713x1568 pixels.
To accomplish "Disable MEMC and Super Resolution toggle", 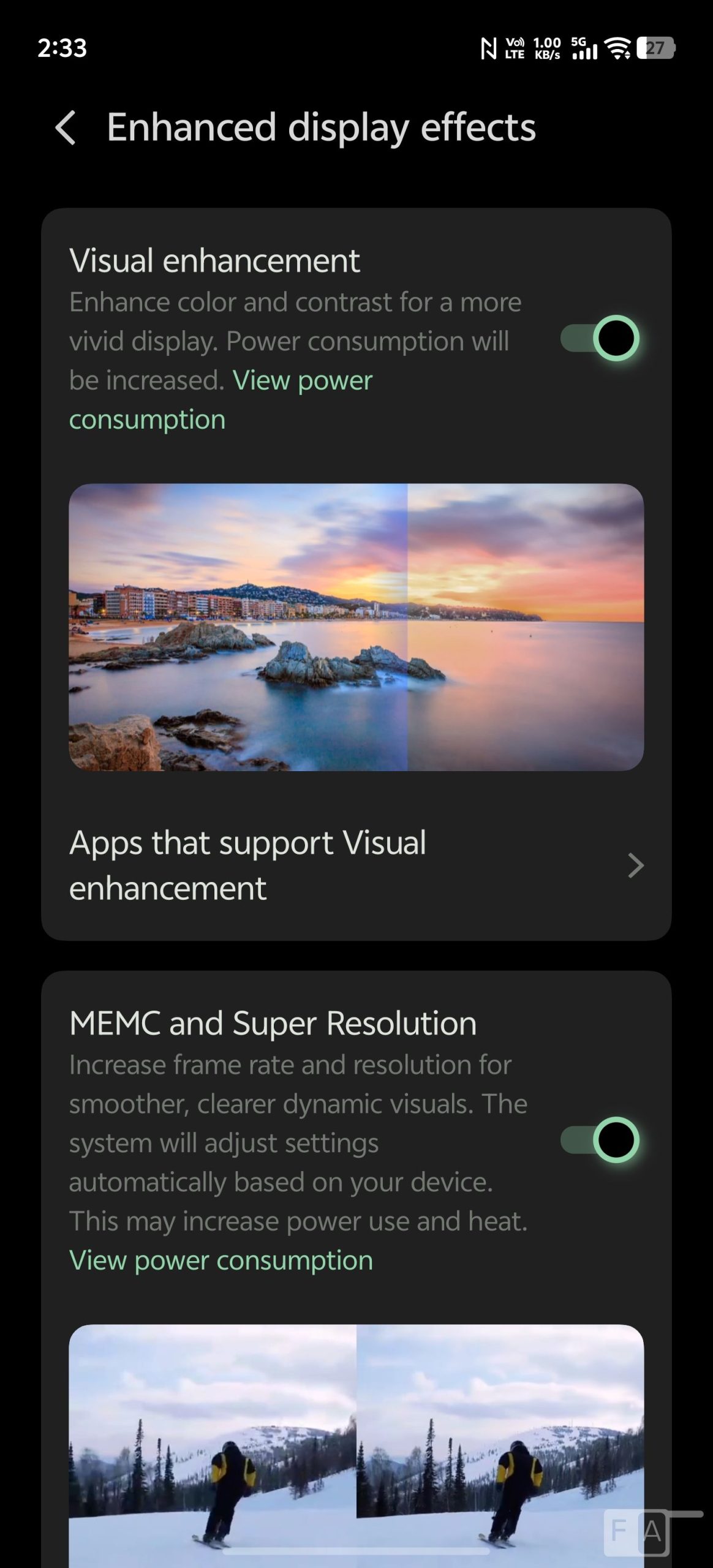I will click(599, 1140).
